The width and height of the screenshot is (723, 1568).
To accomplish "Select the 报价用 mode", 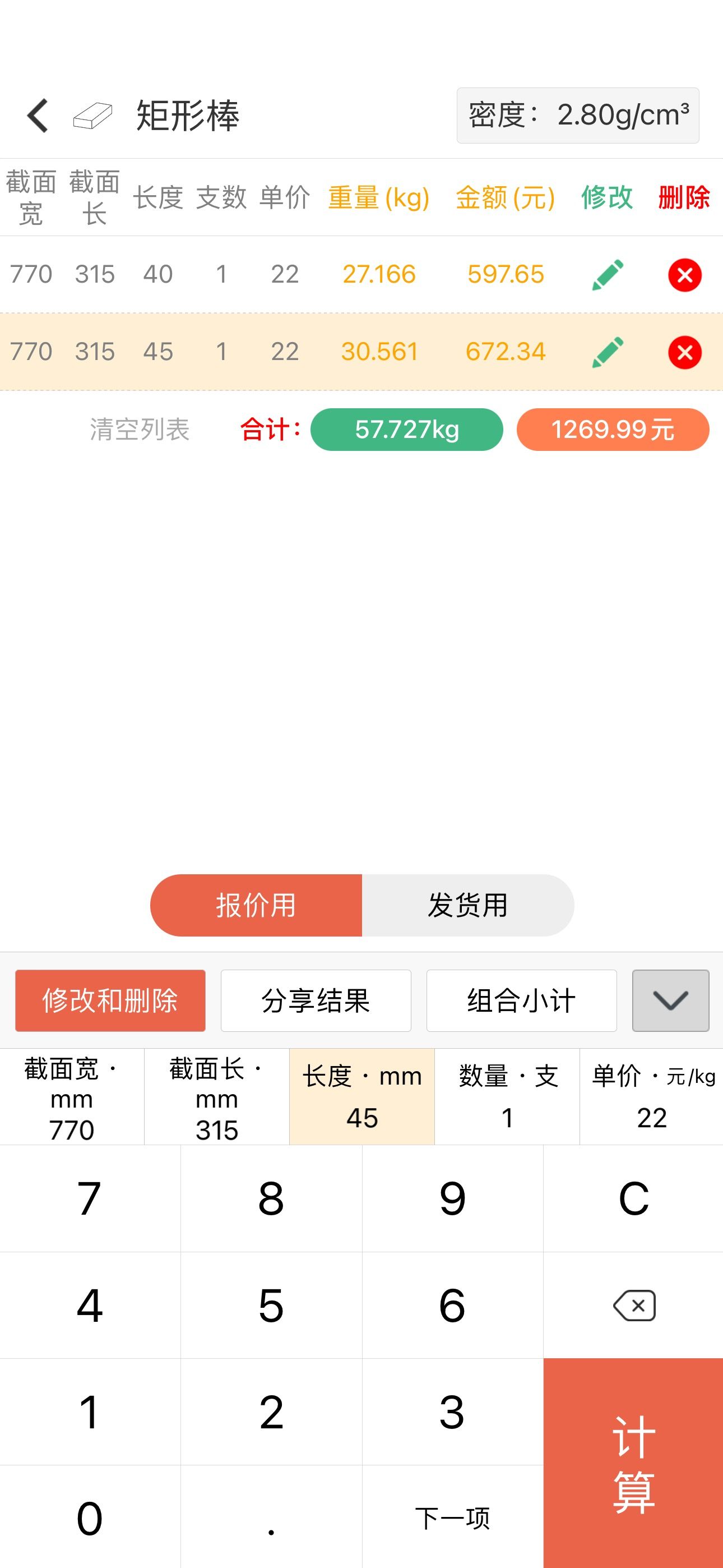I will click(x=256, y=905).
